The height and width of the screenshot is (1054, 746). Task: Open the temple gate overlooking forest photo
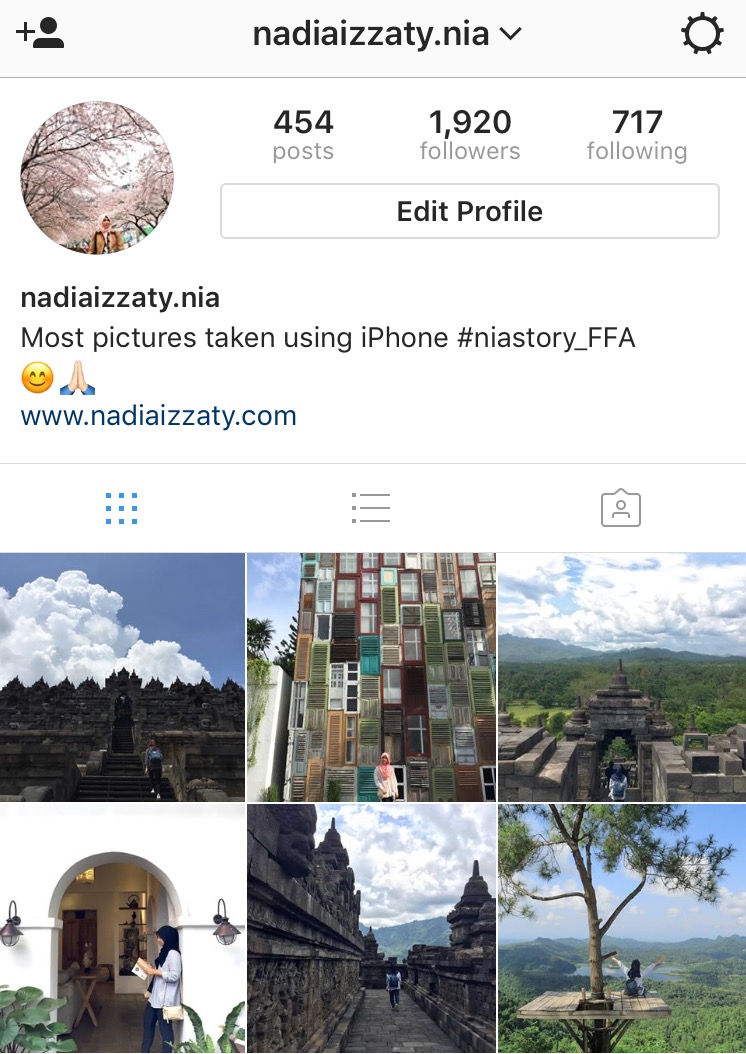622,677
